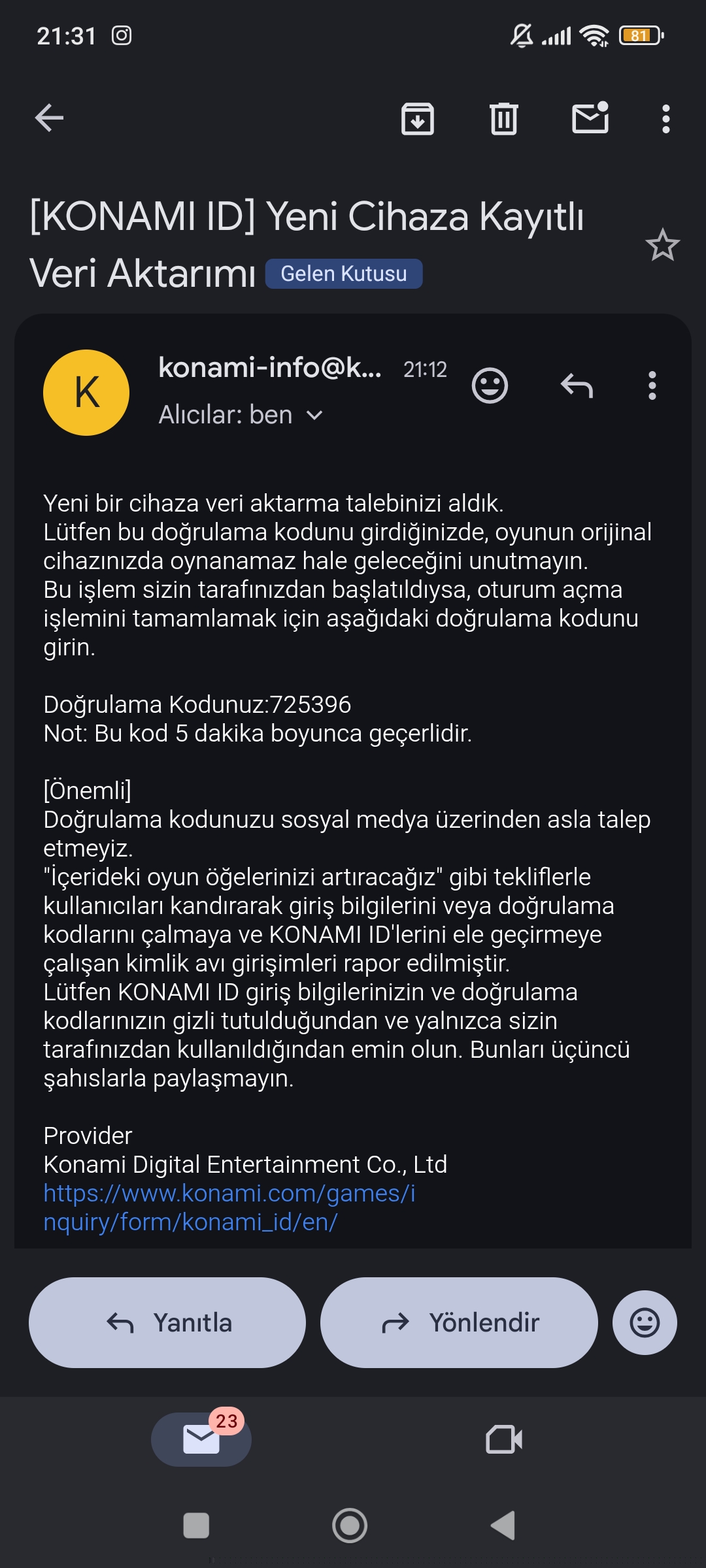706x1568 pixels.
Task: Archive this KONAMI ID email
Action: point(418,119)
